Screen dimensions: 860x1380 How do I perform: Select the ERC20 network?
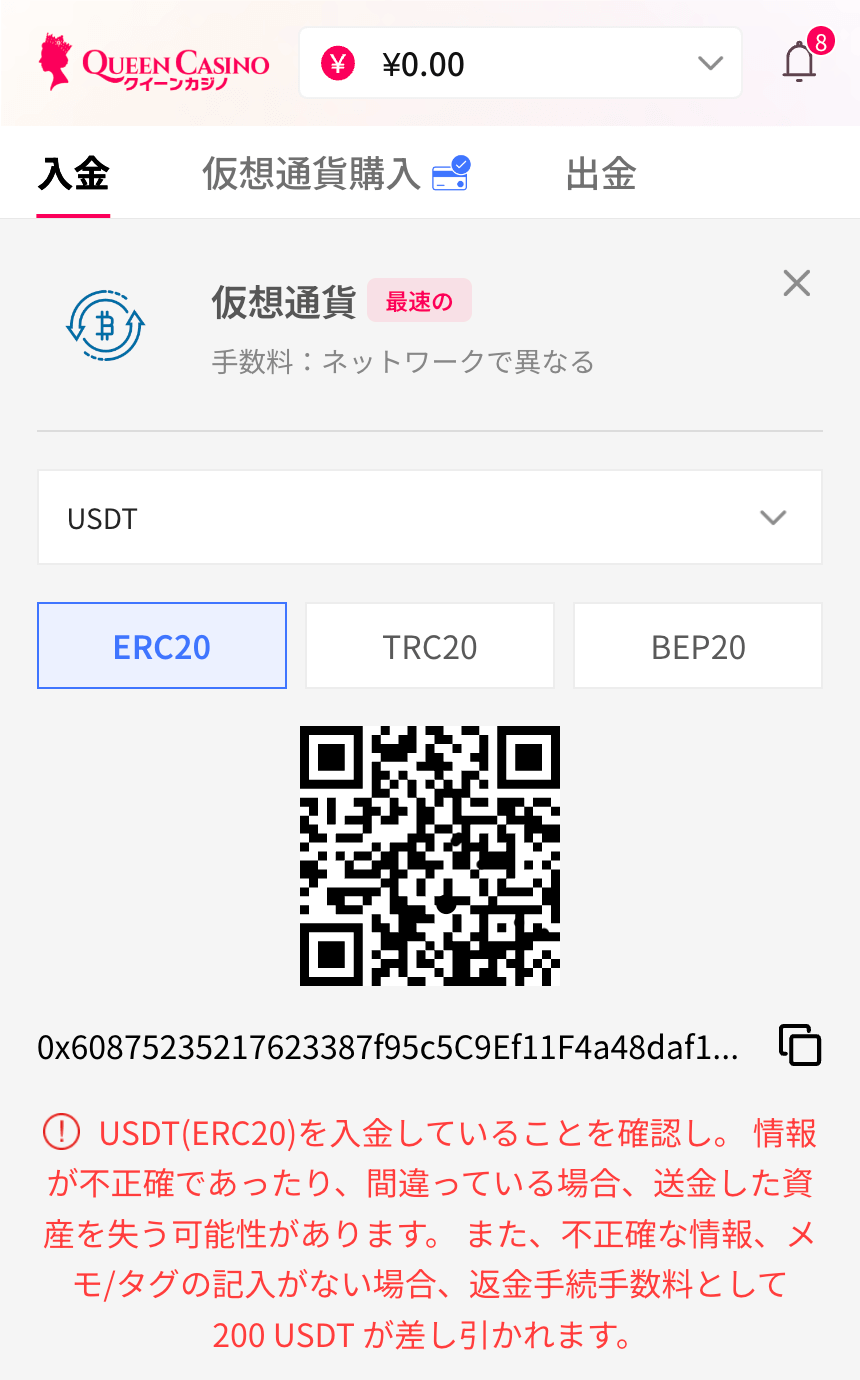(x=162, y=646)
